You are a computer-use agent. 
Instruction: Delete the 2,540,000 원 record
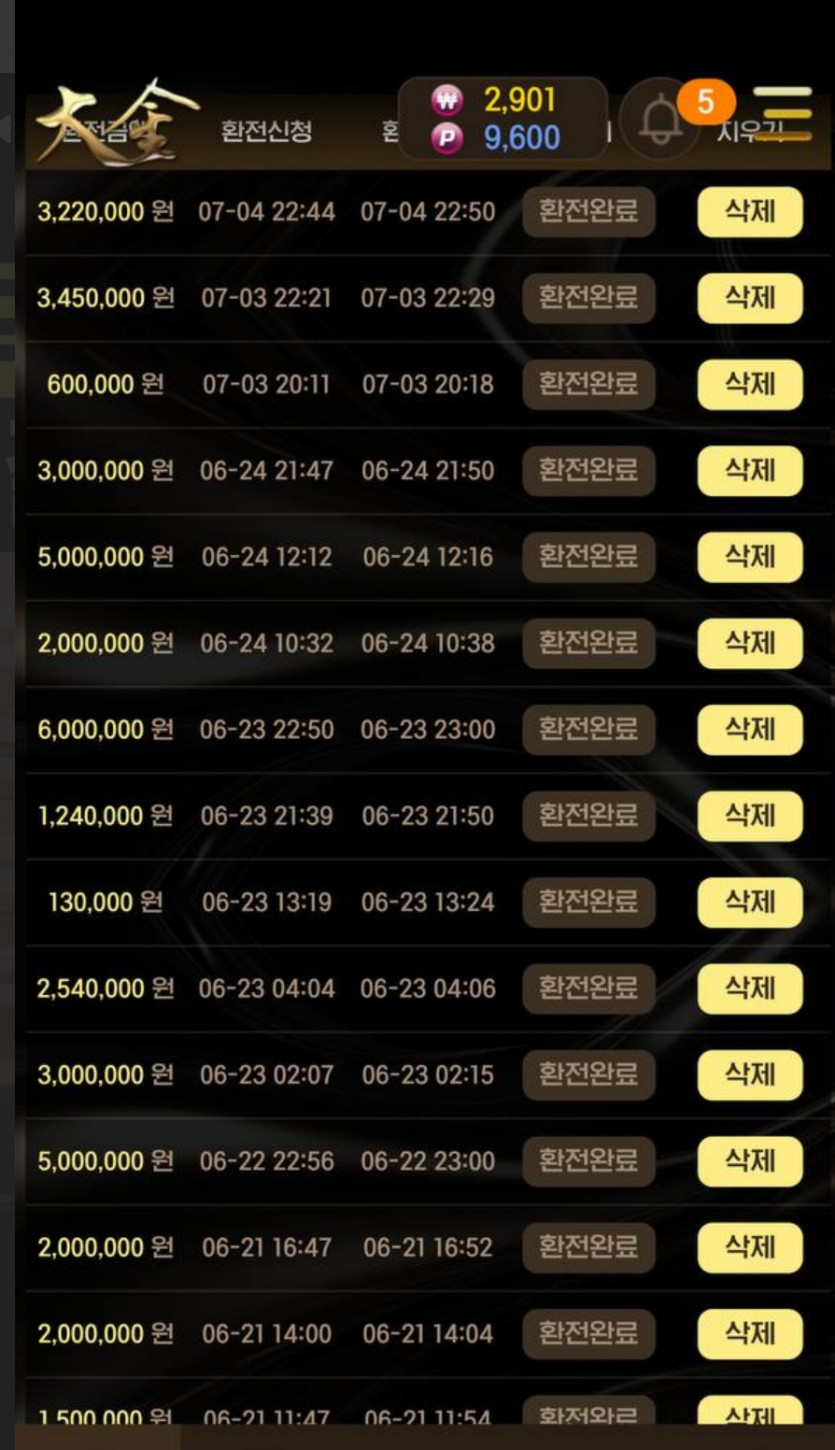(750, 988)
